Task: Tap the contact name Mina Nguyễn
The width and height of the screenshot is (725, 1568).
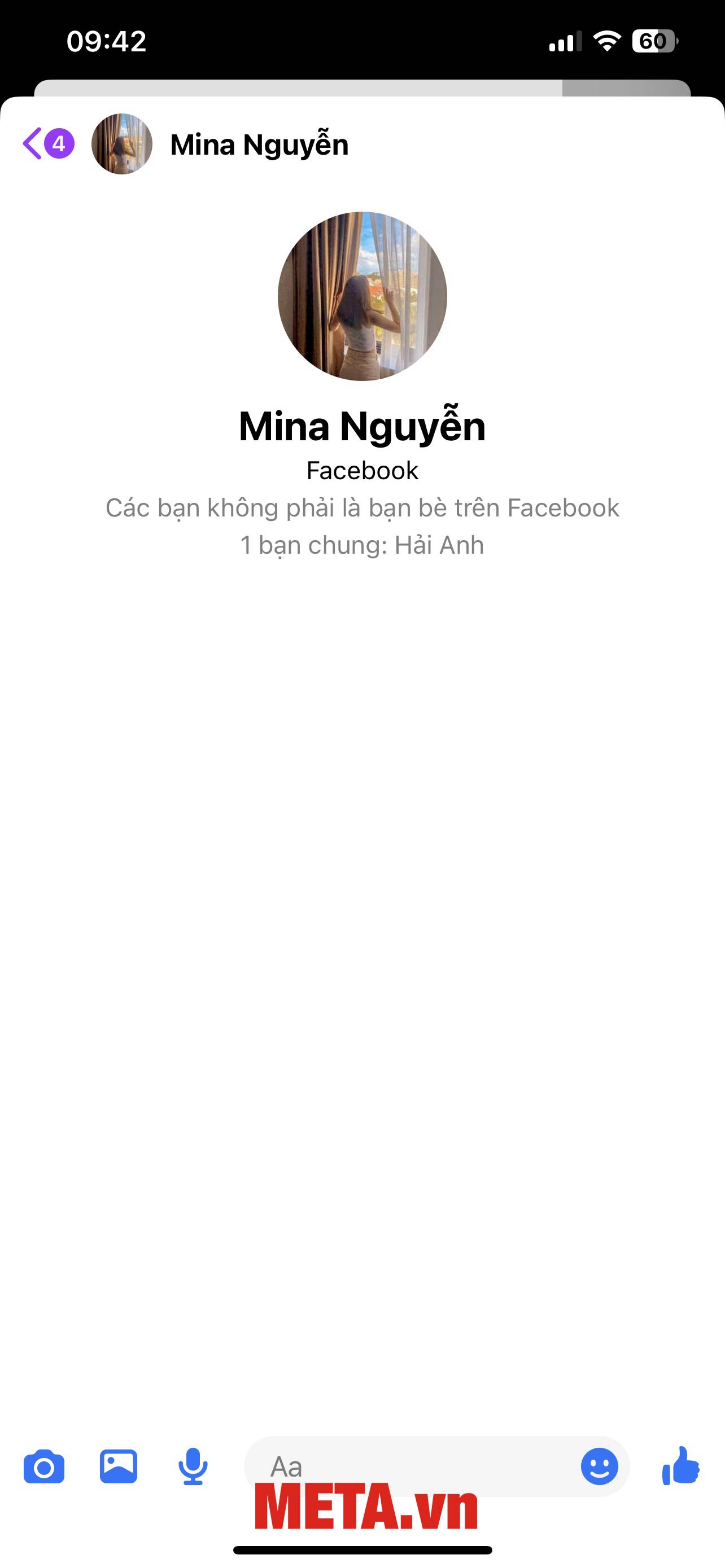Action: [x=362, y=426]
